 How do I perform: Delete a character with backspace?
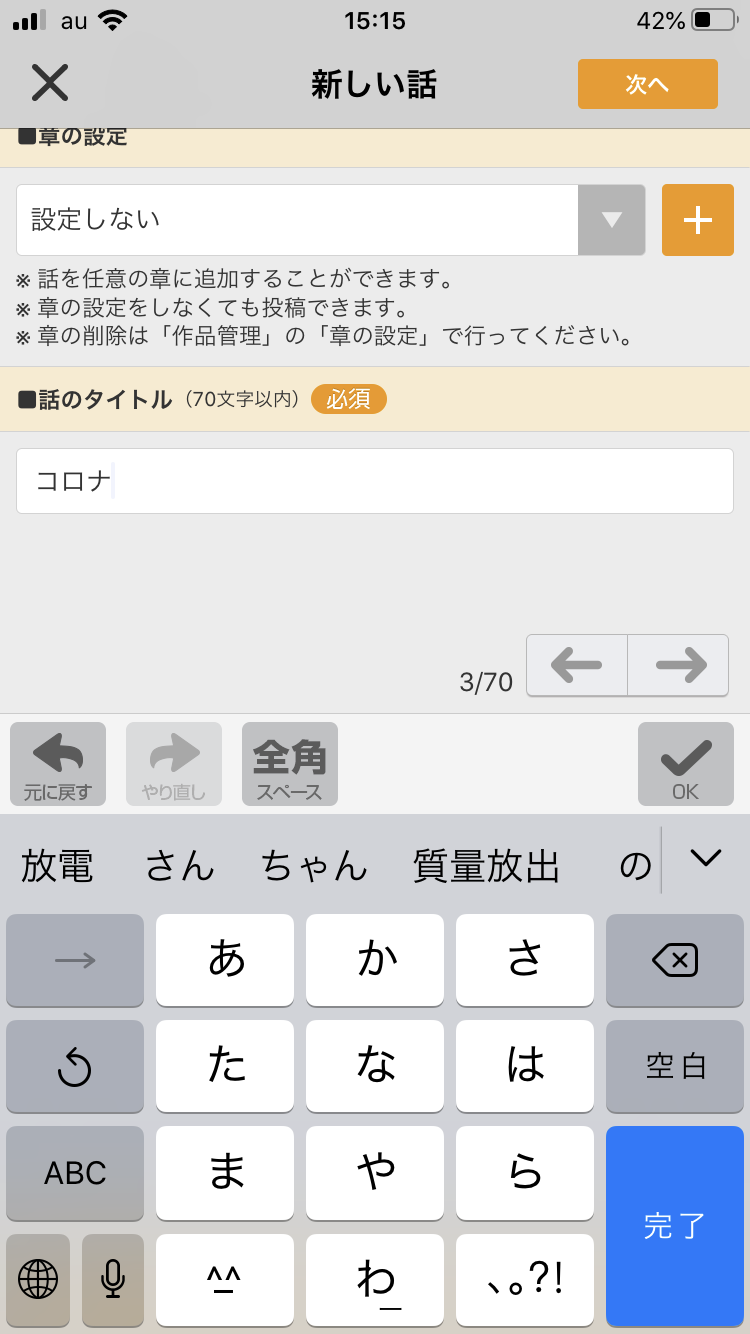click(x=675, y=961)
